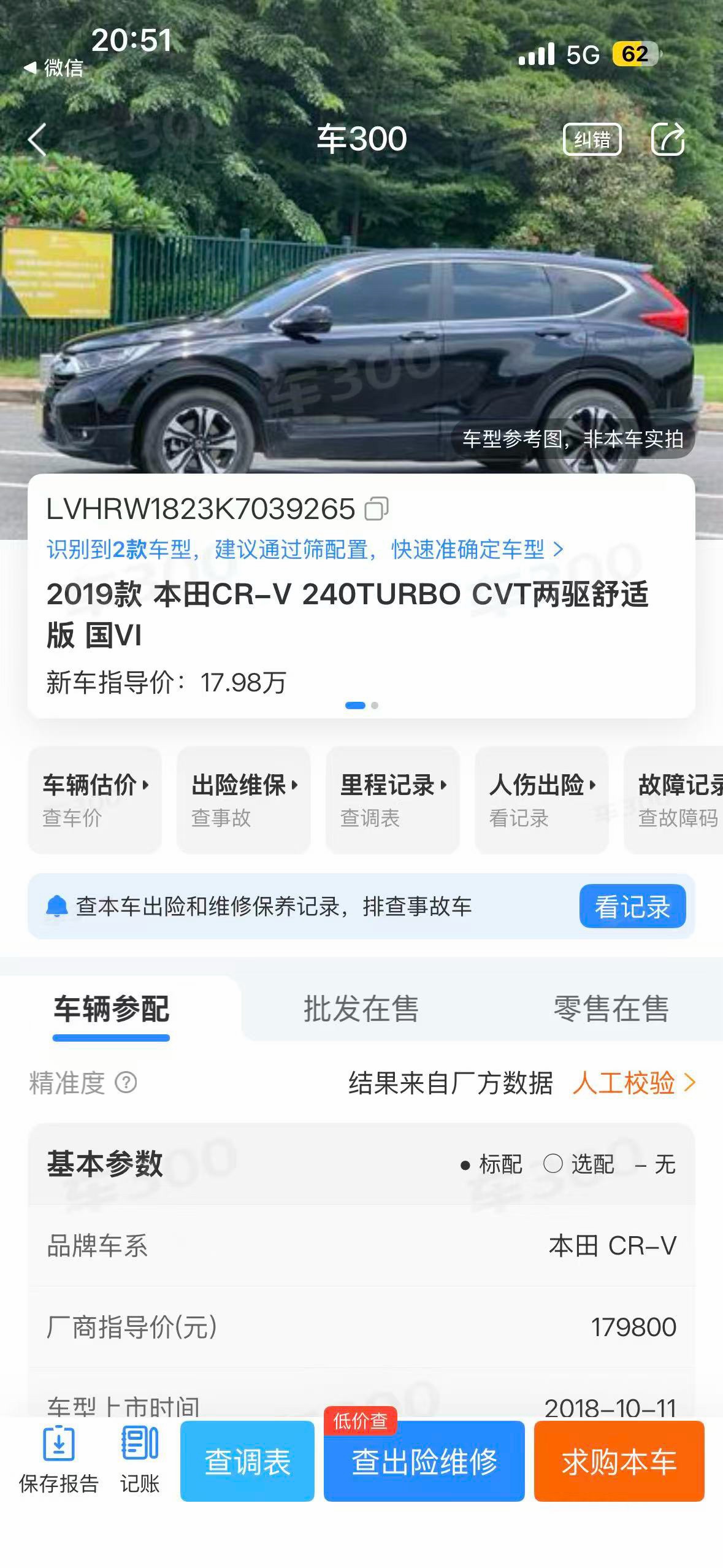Copy the VIN number LVHRW1823K7039265

click(x=377, y=509)
